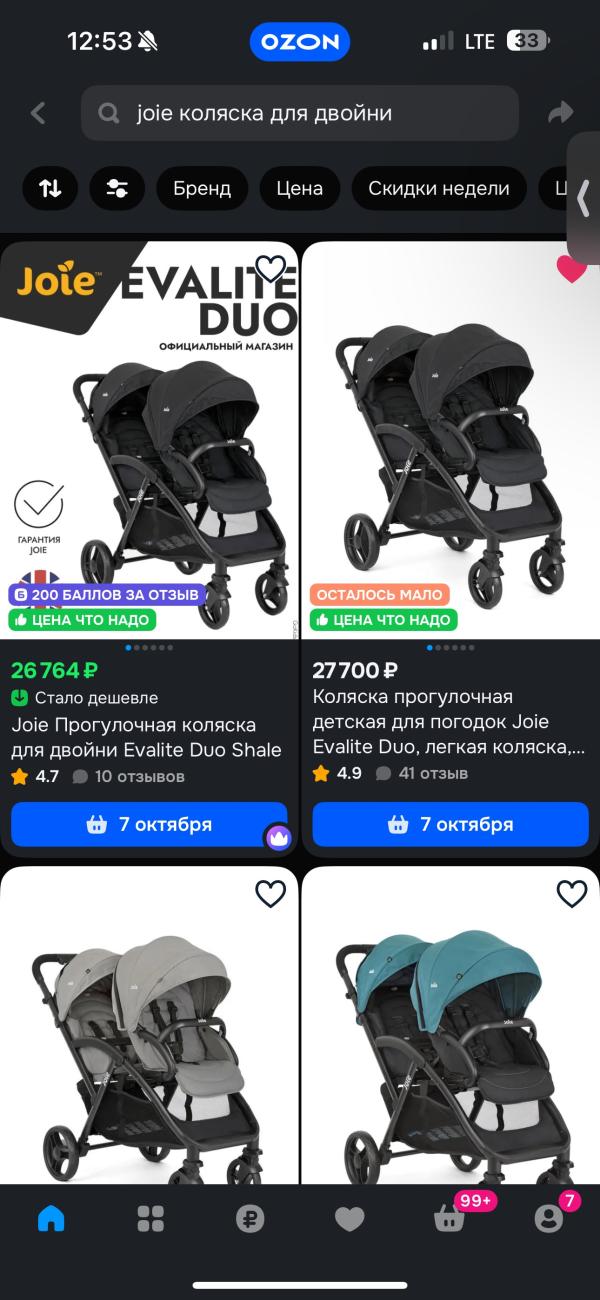Select the Скидки недели chip
600x1300 pixels.
click(x=438, y=188)
